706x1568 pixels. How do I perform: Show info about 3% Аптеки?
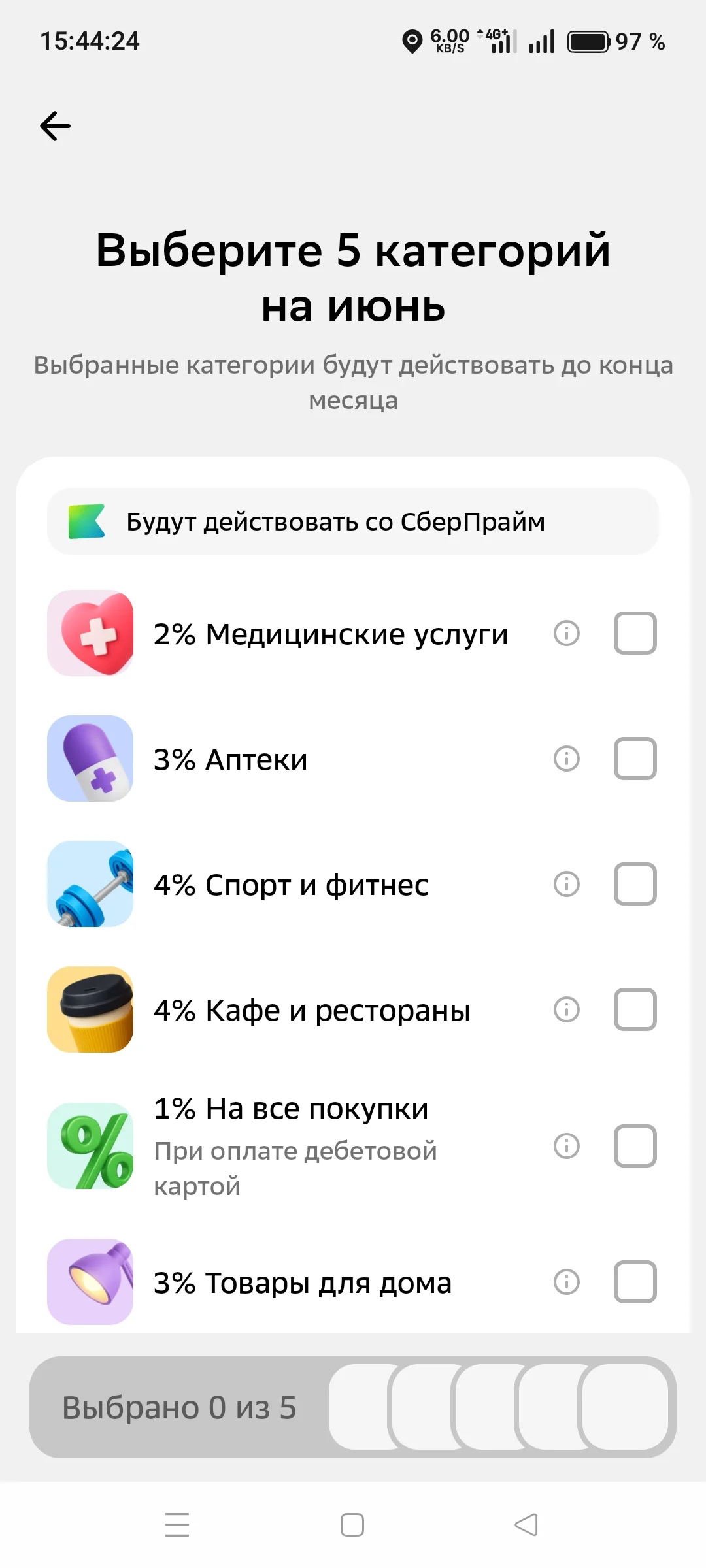[567, 759]
